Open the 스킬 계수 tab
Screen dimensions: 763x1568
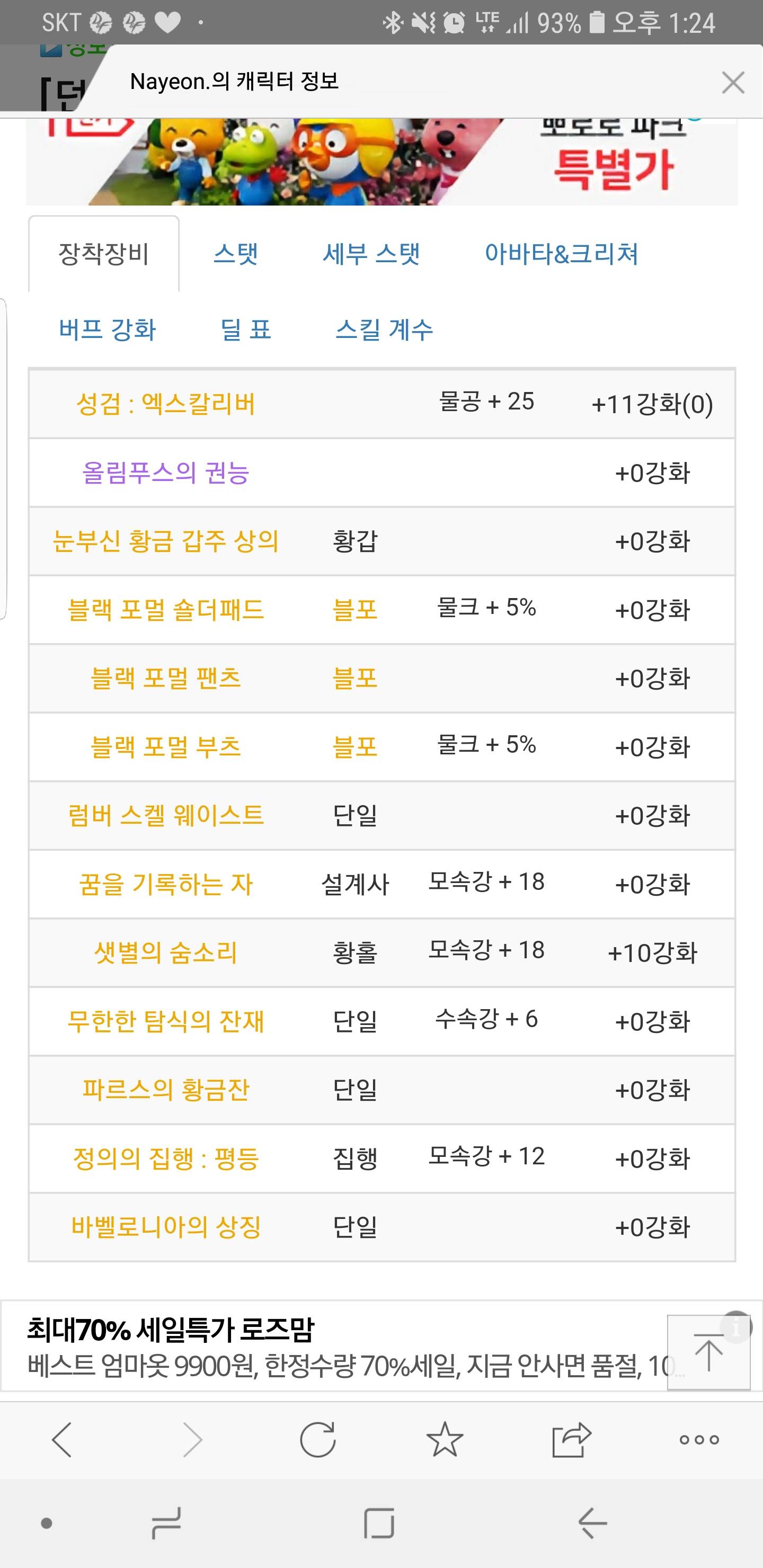[x=384, y=329]
